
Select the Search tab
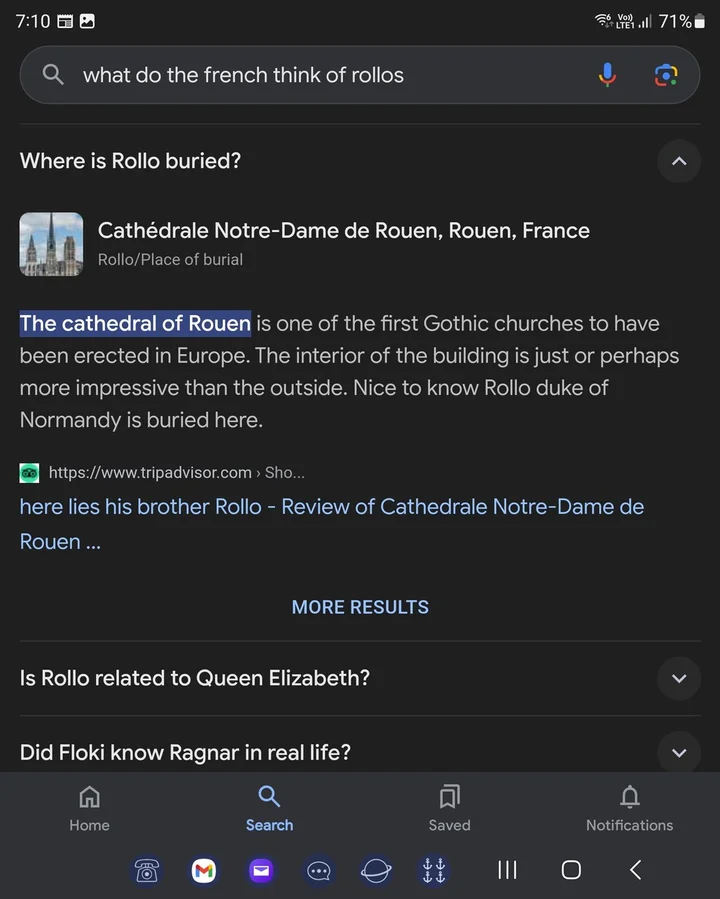[269, 808]
